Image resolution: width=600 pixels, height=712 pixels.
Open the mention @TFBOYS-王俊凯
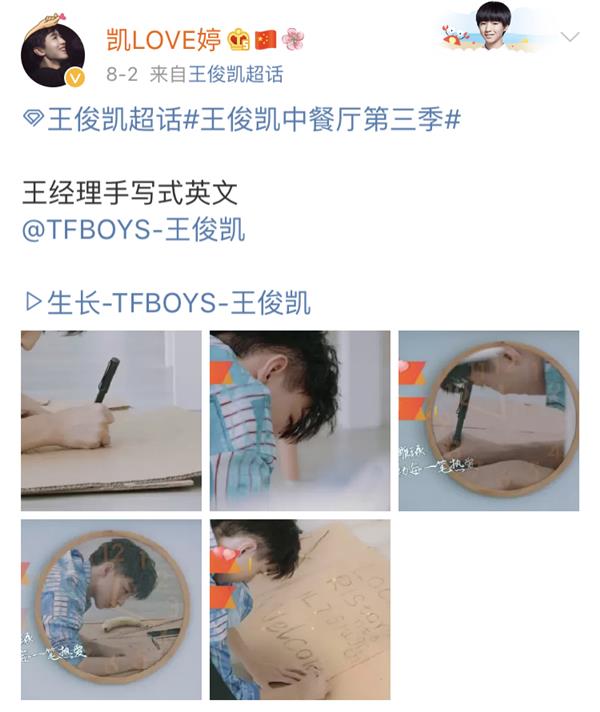(133, 230)
